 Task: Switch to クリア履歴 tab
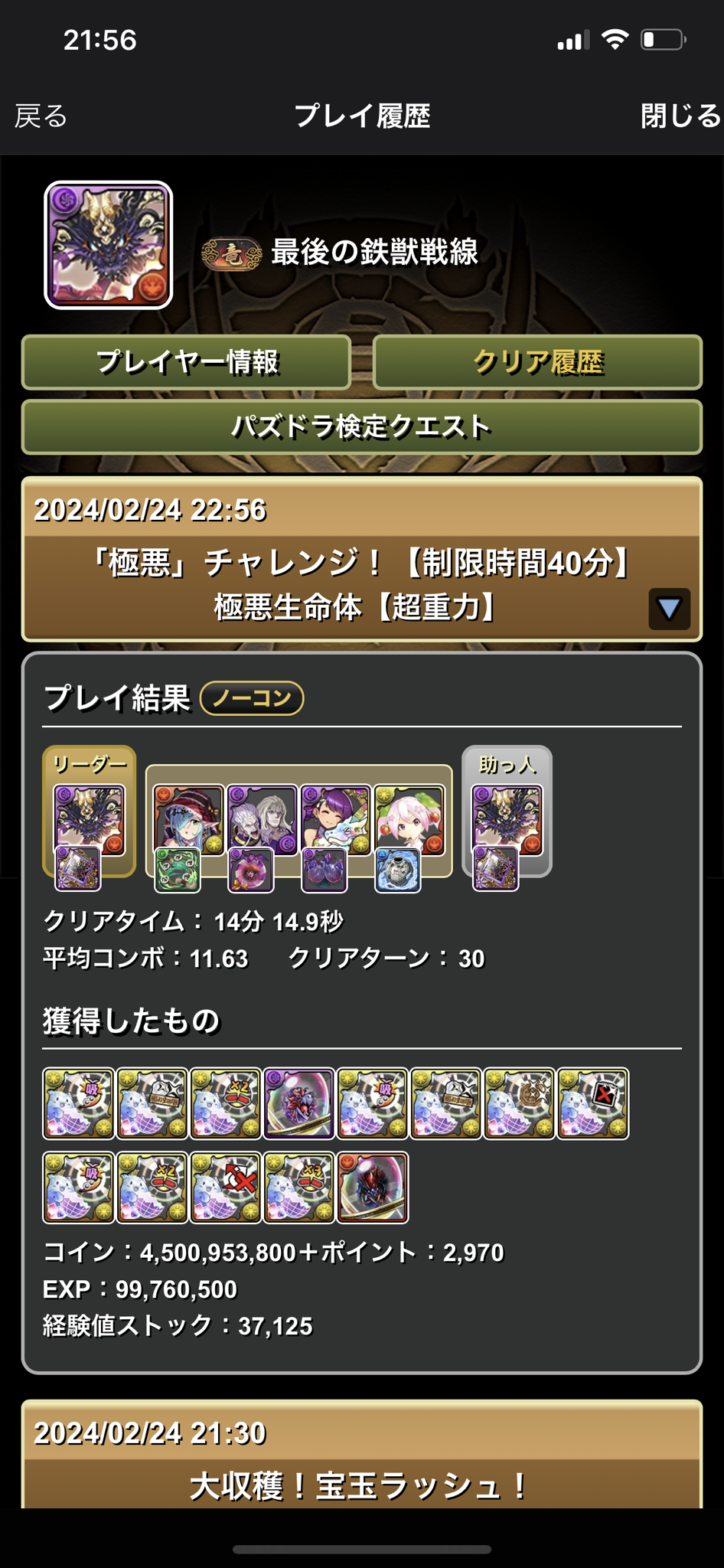point(537,361)
